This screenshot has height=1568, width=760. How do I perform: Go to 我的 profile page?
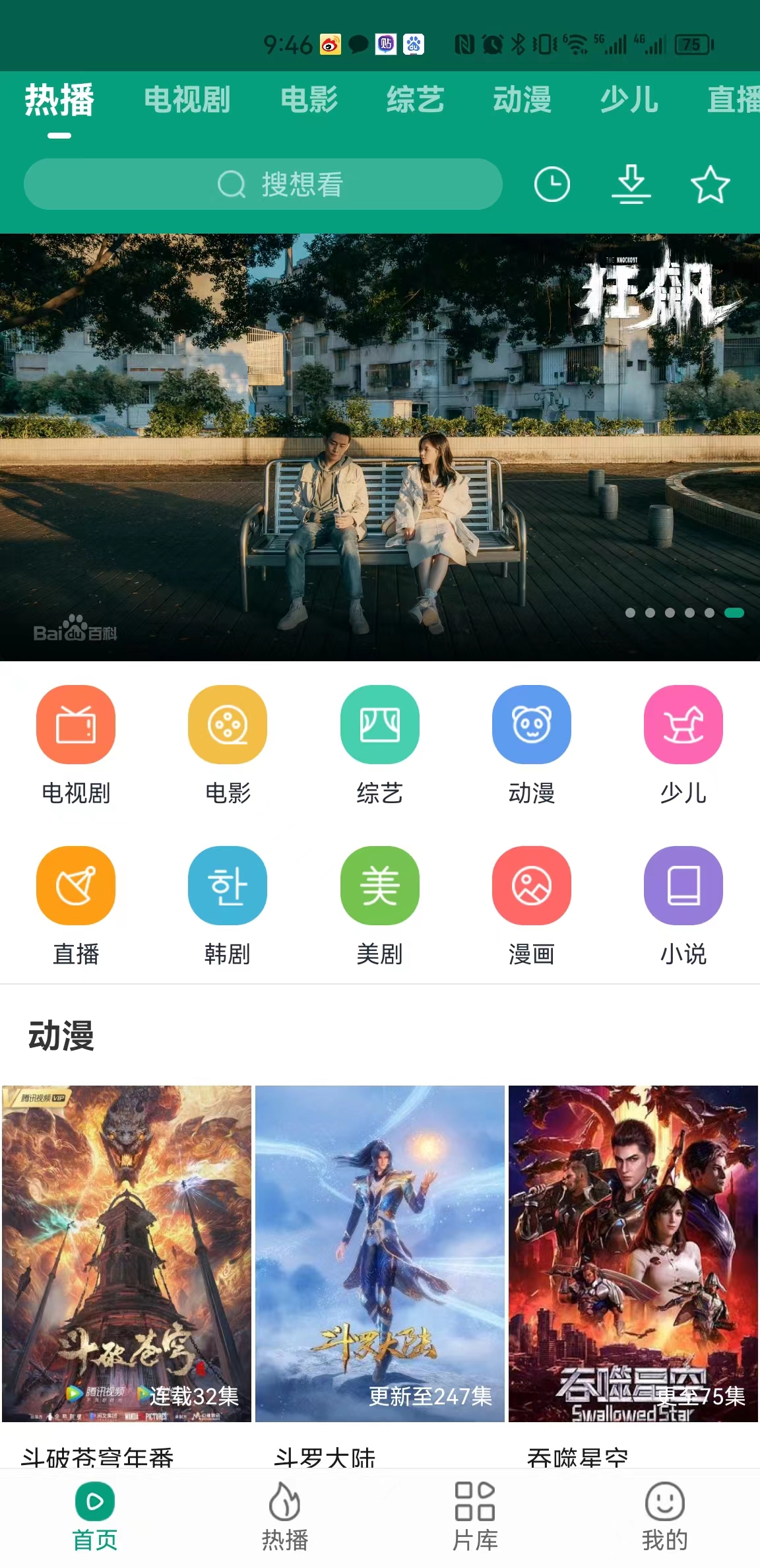[664, 1515]
